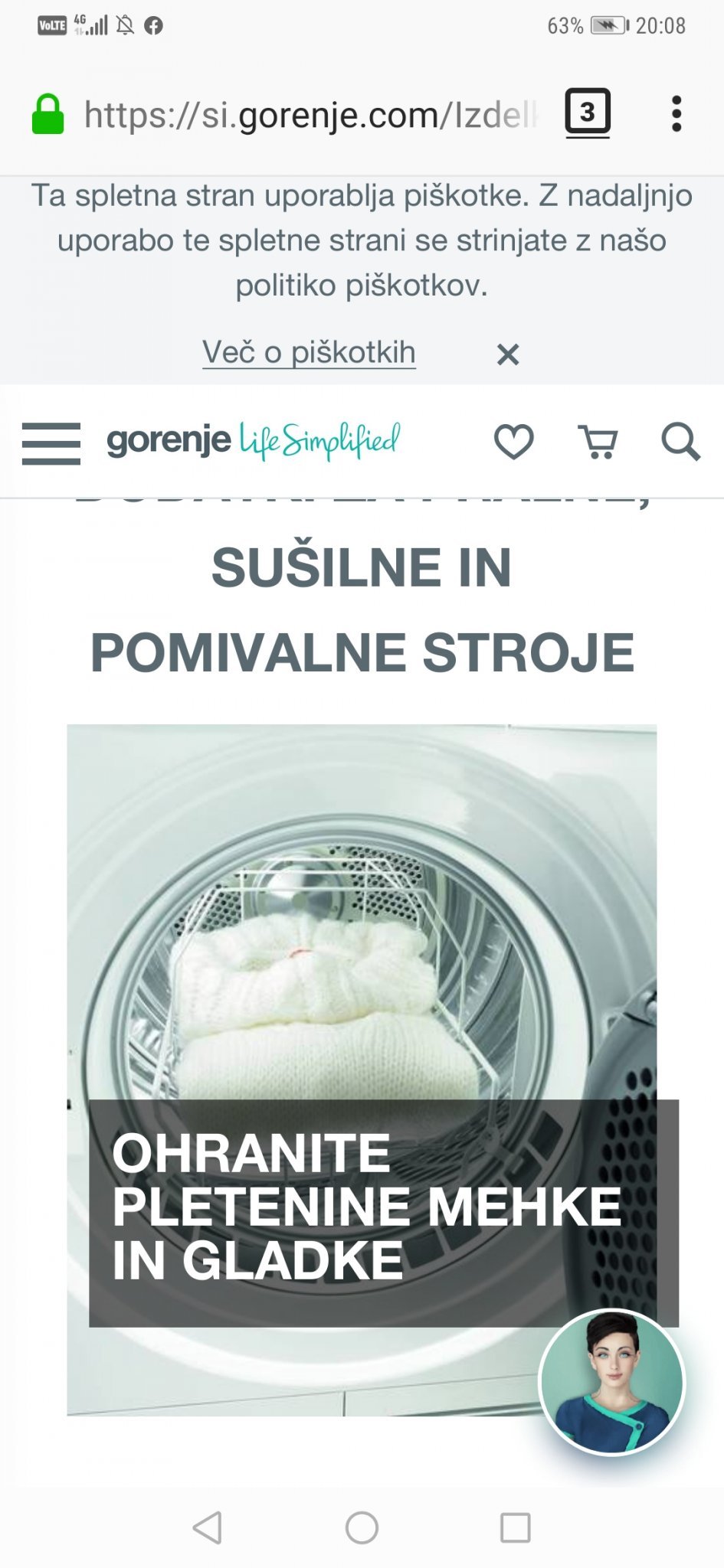Open the 'Ohranite pletenine mehke in gladke' card
724x1568 pixels.
[362, 1069]
